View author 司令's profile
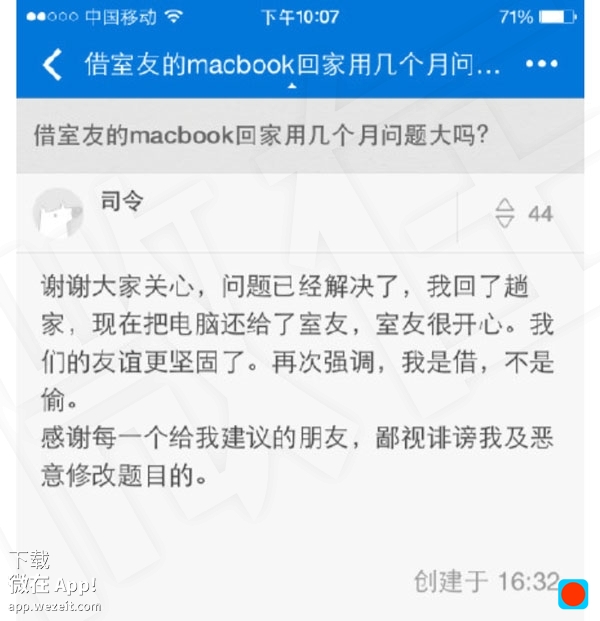Image resolution: width=600 pixels, height=621 pixels. point(60,210)
